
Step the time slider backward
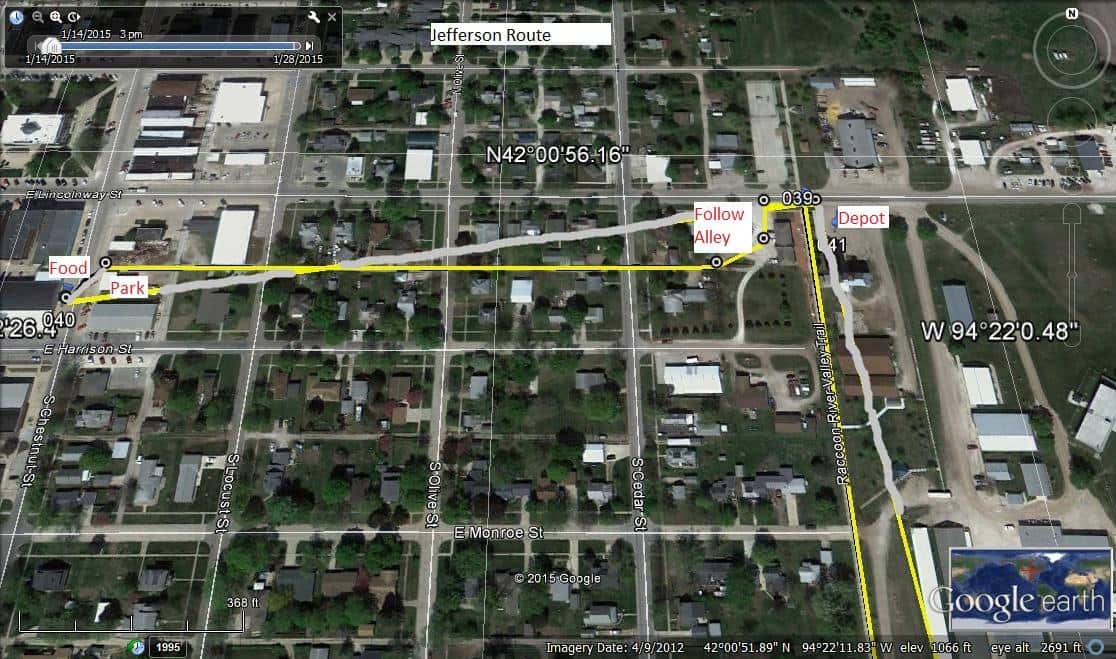pyautogui.click(x=38, y=46)
